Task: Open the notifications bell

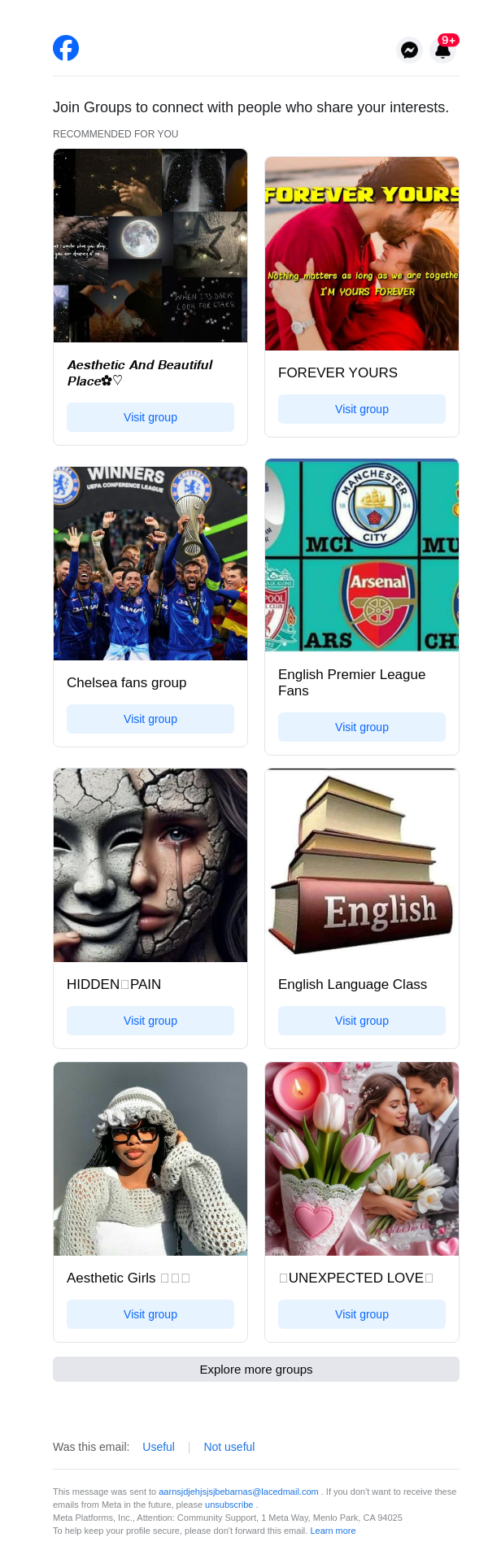Action: tap(442, 50)
